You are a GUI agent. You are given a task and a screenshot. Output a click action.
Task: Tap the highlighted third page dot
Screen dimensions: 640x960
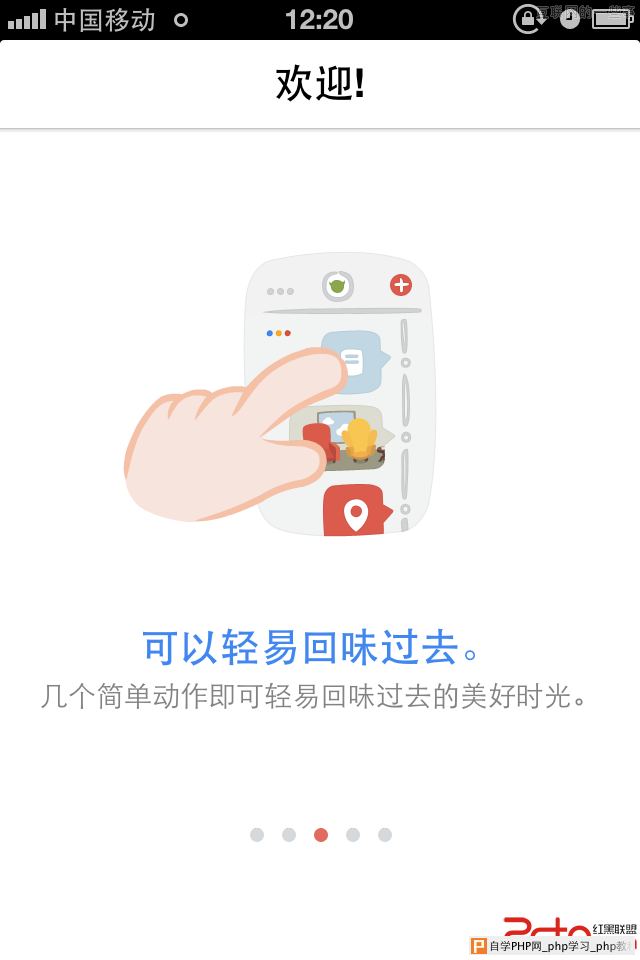(x=321, y=835)
